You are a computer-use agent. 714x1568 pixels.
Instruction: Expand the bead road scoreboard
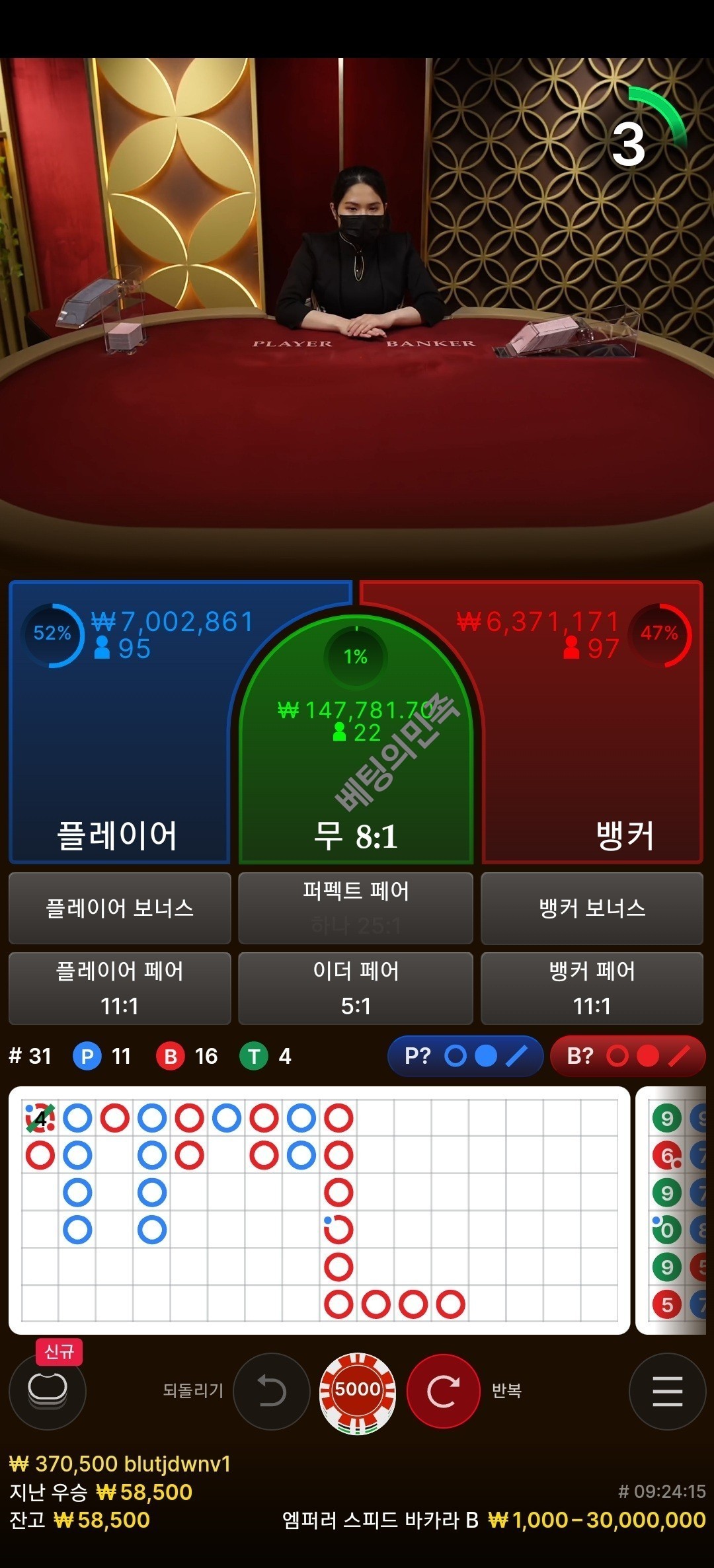673,1209
